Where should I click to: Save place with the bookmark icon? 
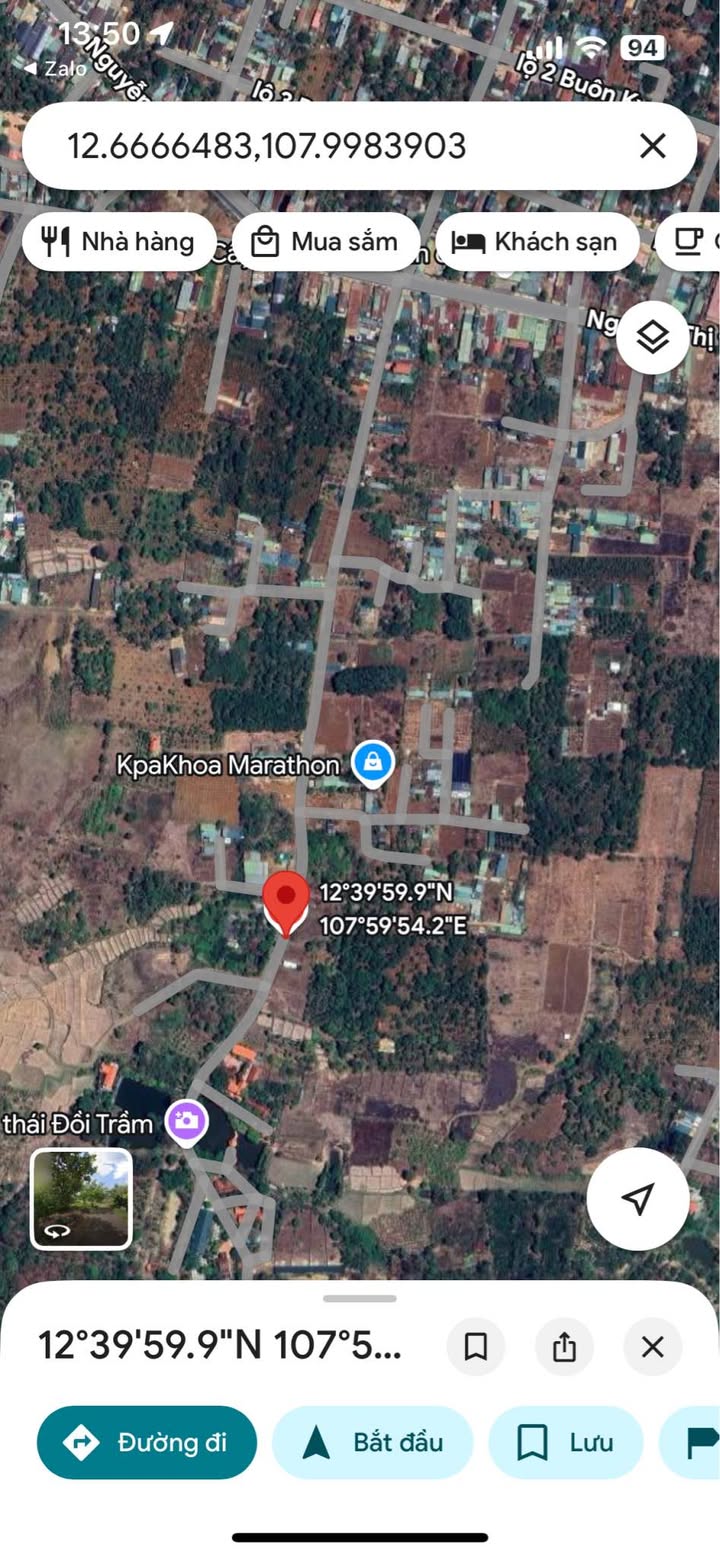tap(476, 1346)
